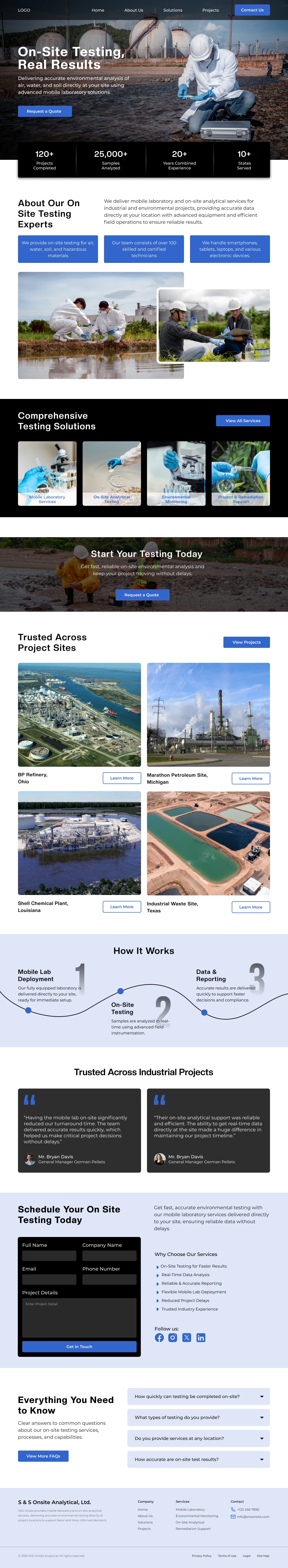Open the Environmental Monitoring service card

coord(176,473)
